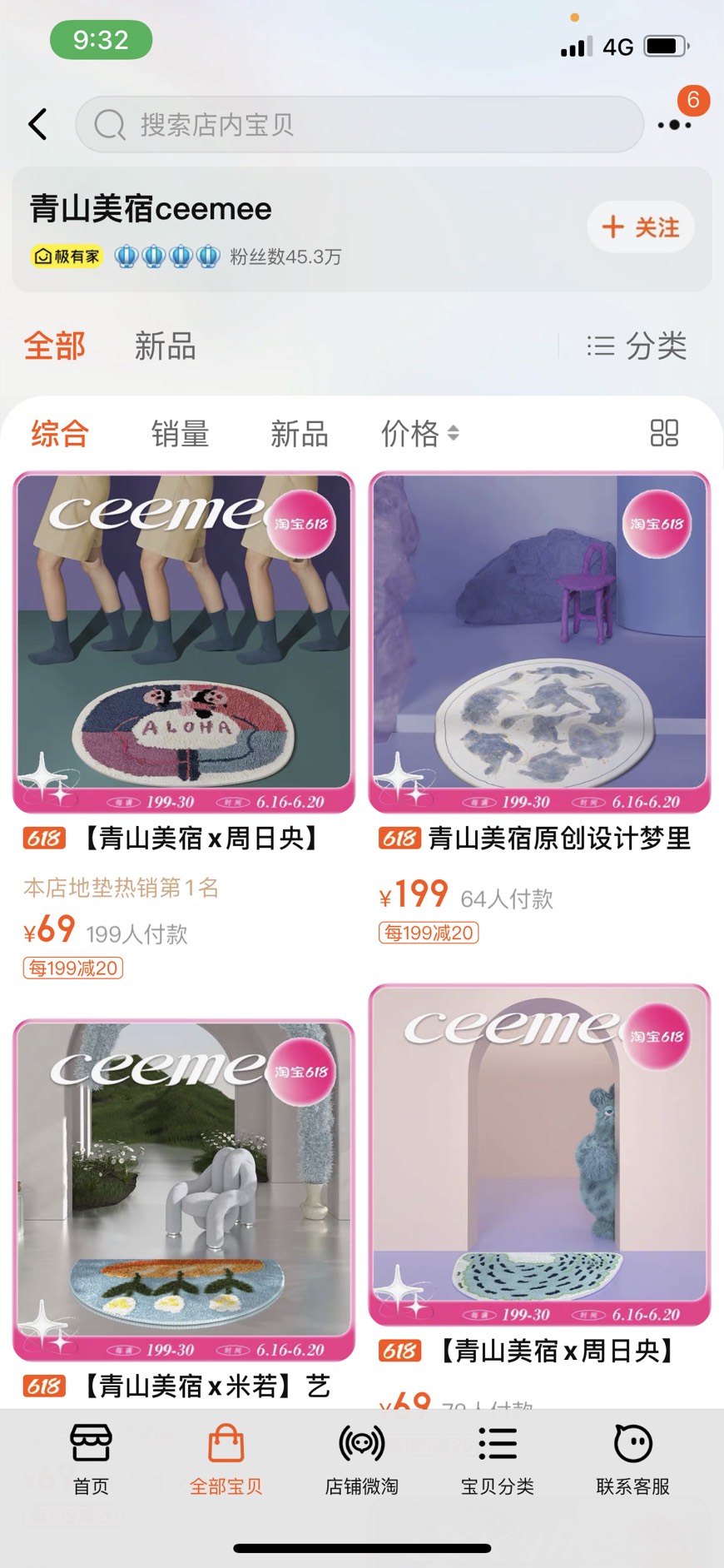Sort products by 价格
Viewport: 724px width, 1568px height.
click(x=420, y=434)
